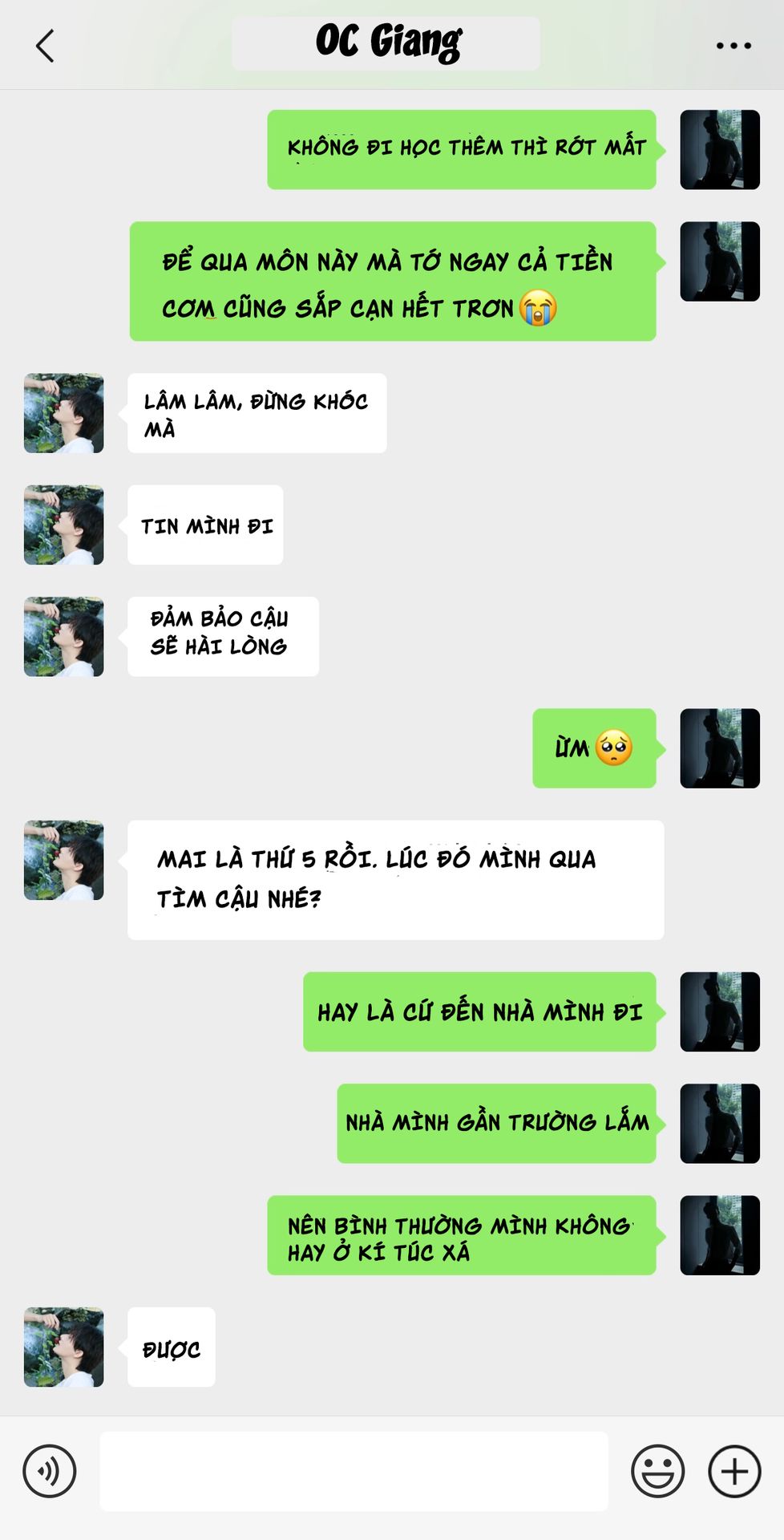Open avatar beside "Tin mình đi" message
Image resolution: width=784 pixels, height=1540 pixels.
point(64,525)
